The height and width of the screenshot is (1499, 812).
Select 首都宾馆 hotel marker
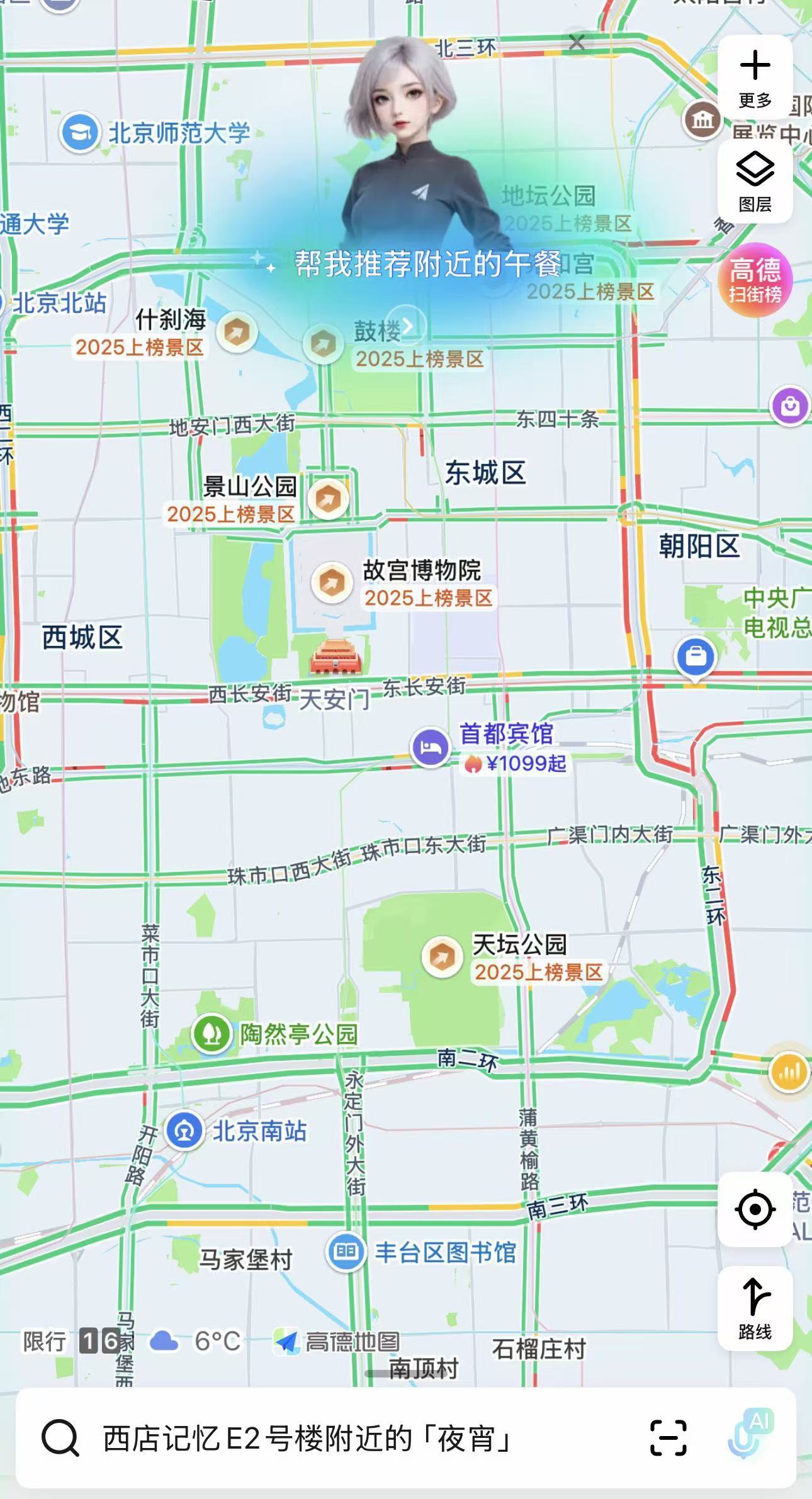click(430, 747)
